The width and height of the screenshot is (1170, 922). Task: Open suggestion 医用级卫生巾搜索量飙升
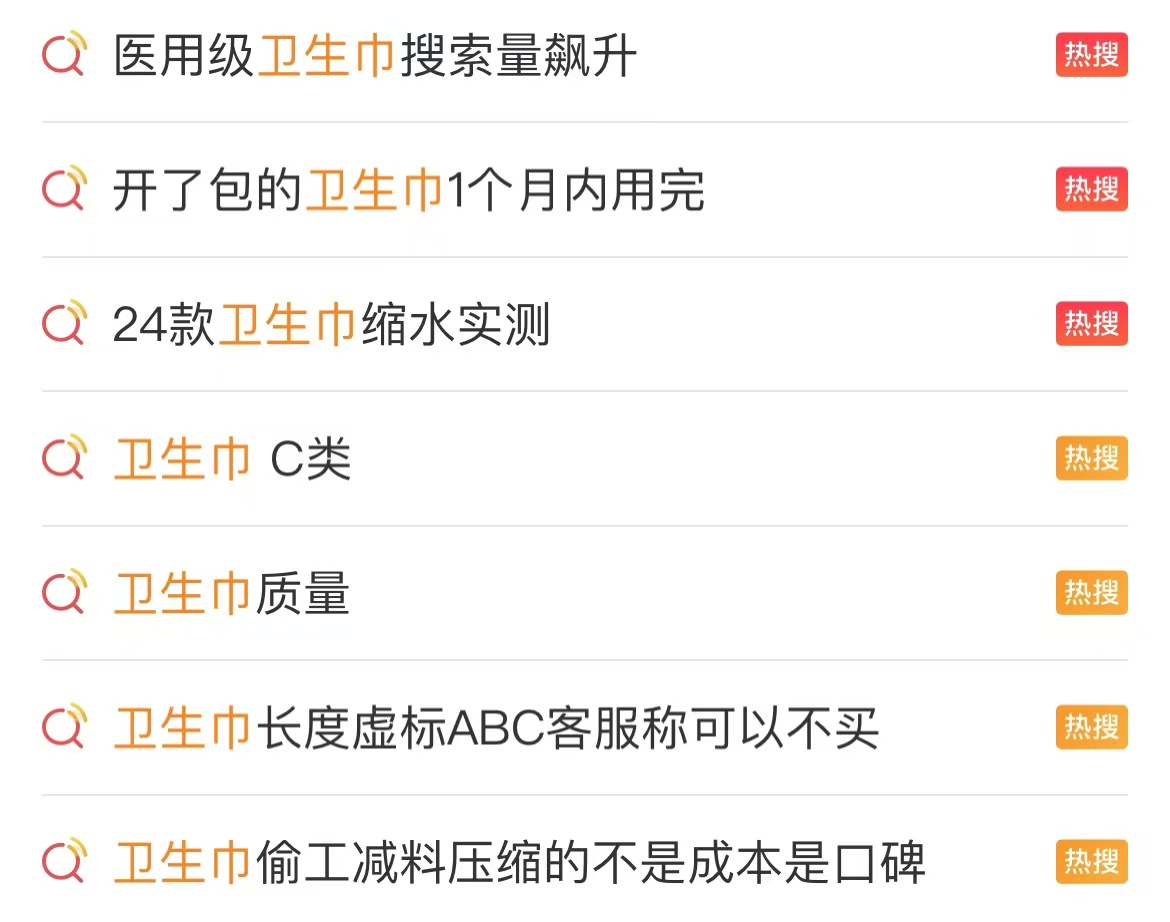tap(375, 56)
